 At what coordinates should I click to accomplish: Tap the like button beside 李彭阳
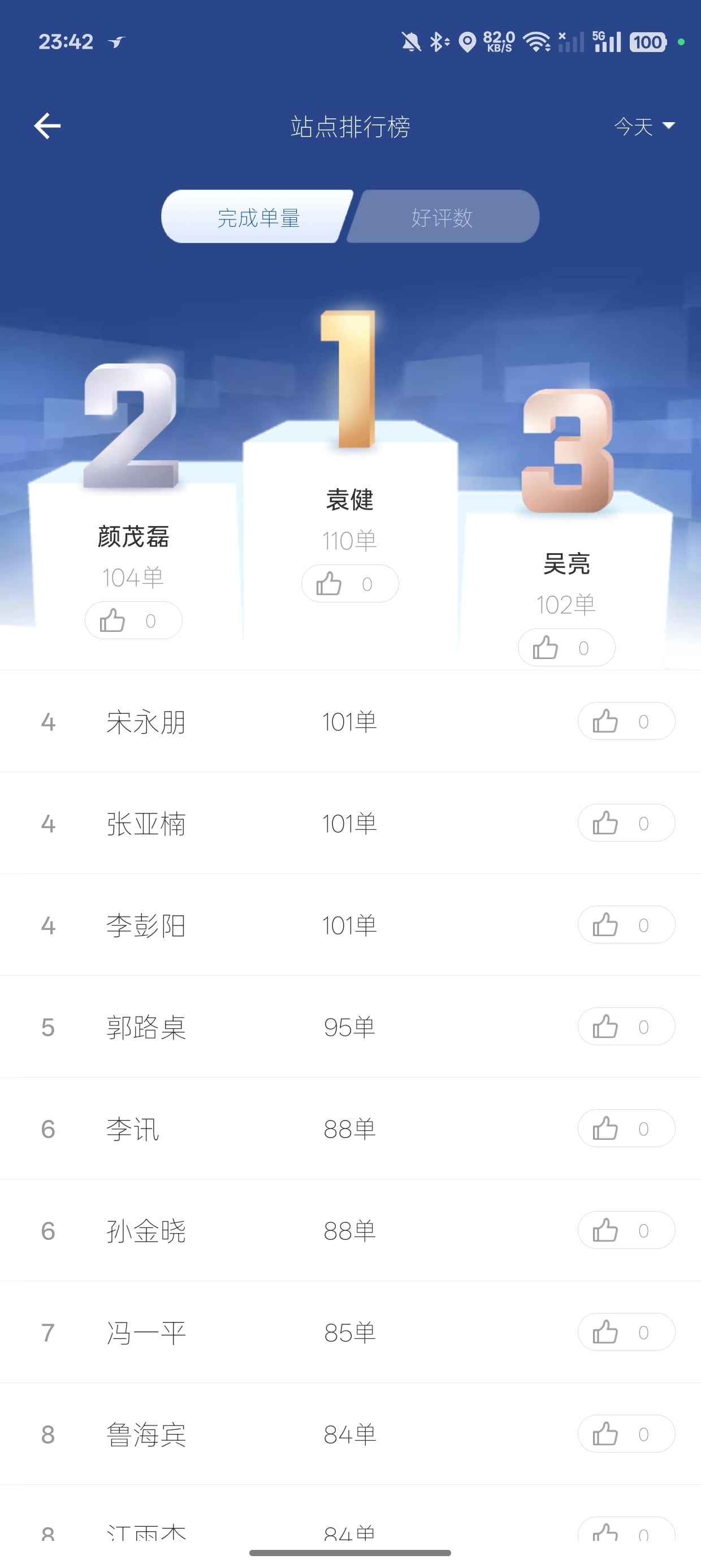point(626,925)
